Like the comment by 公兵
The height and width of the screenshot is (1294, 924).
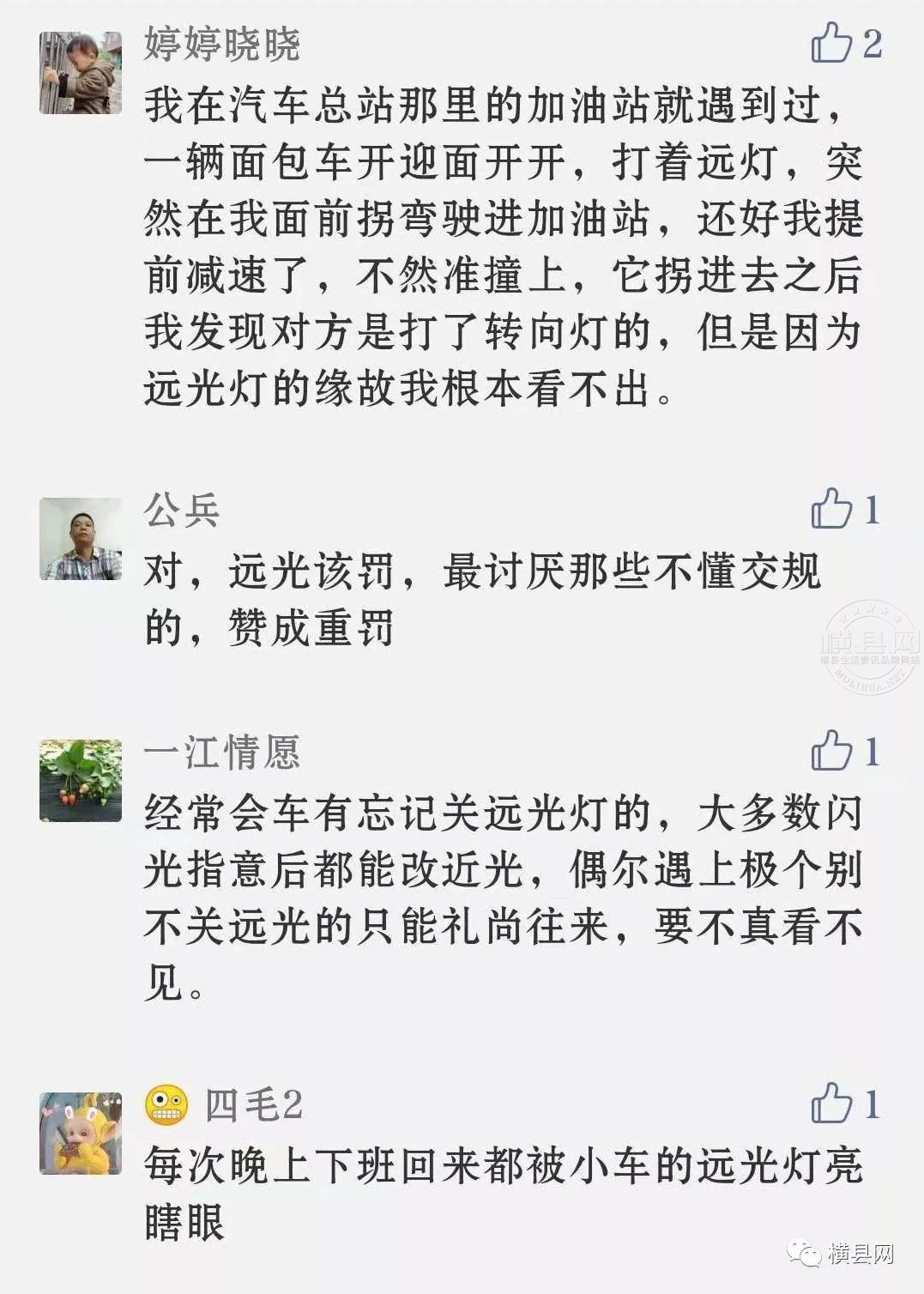[x=831, y=510]
